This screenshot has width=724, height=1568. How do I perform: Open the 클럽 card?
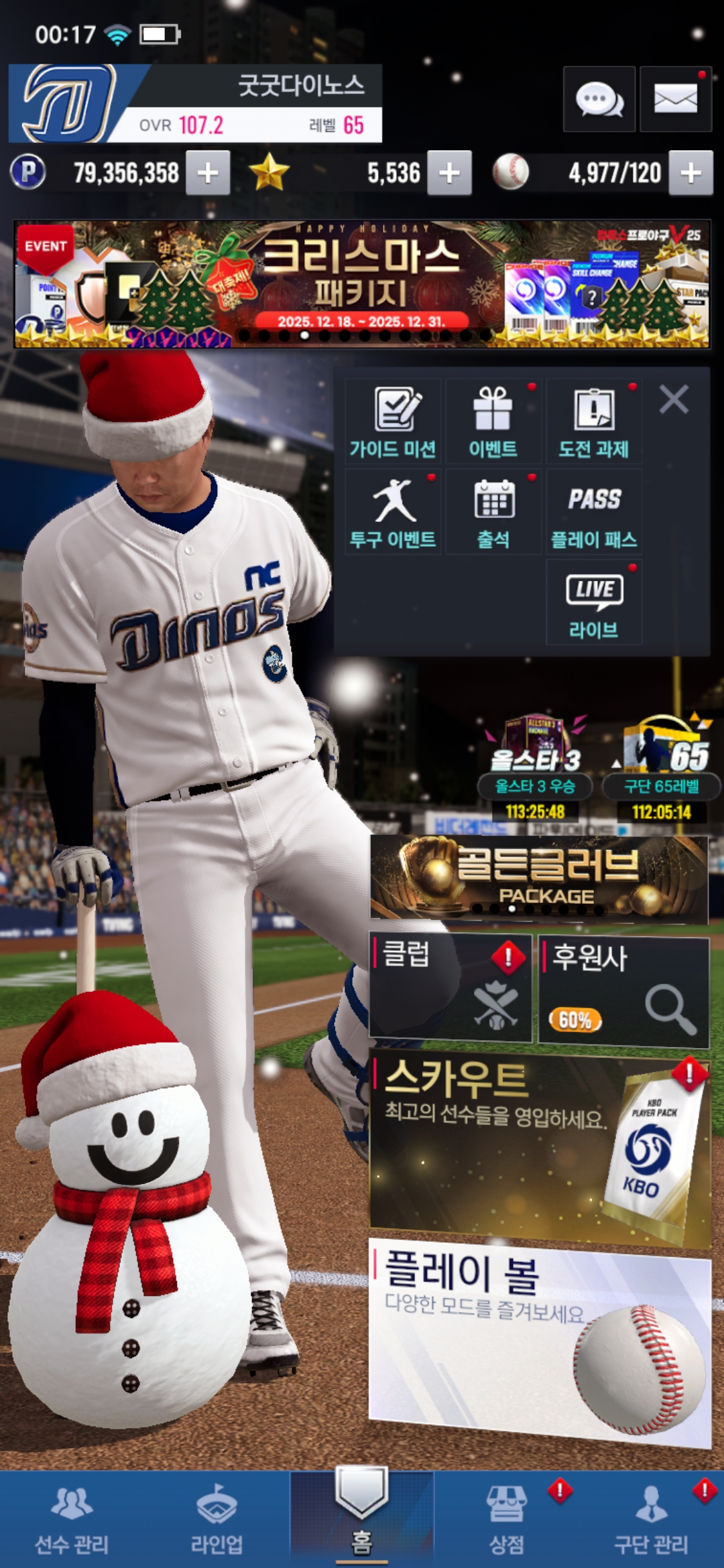(450, 989)
